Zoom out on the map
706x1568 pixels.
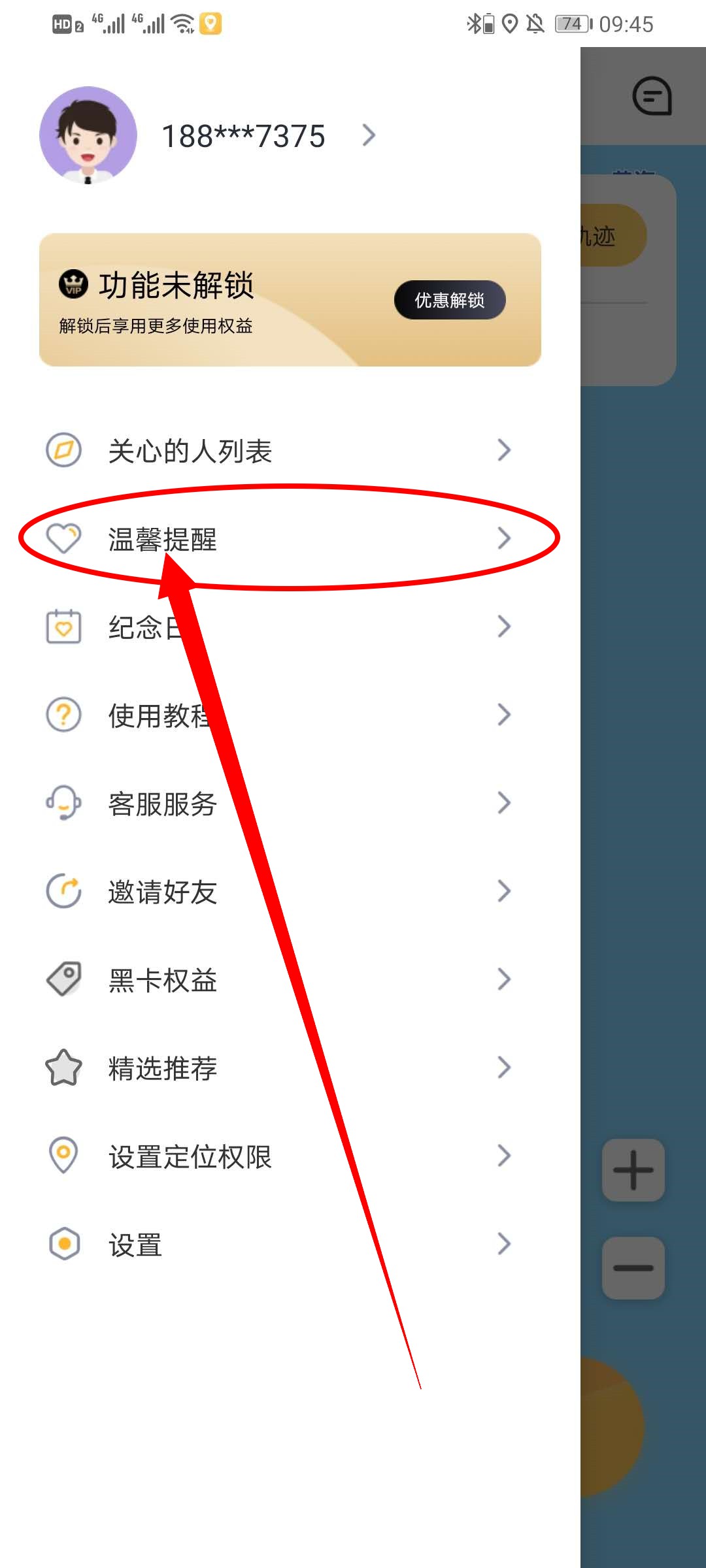[633, 1267]
